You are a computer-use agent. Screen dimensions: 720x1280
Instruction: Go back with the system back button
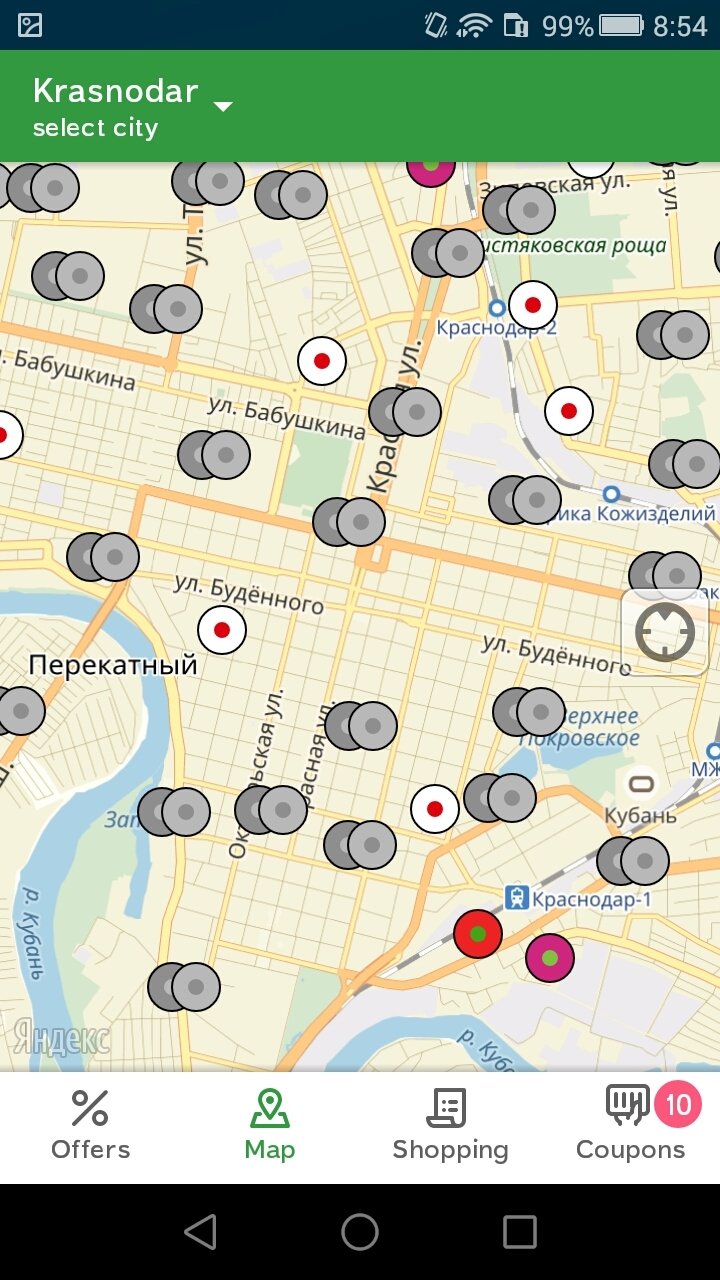[x=200, y=1232]
